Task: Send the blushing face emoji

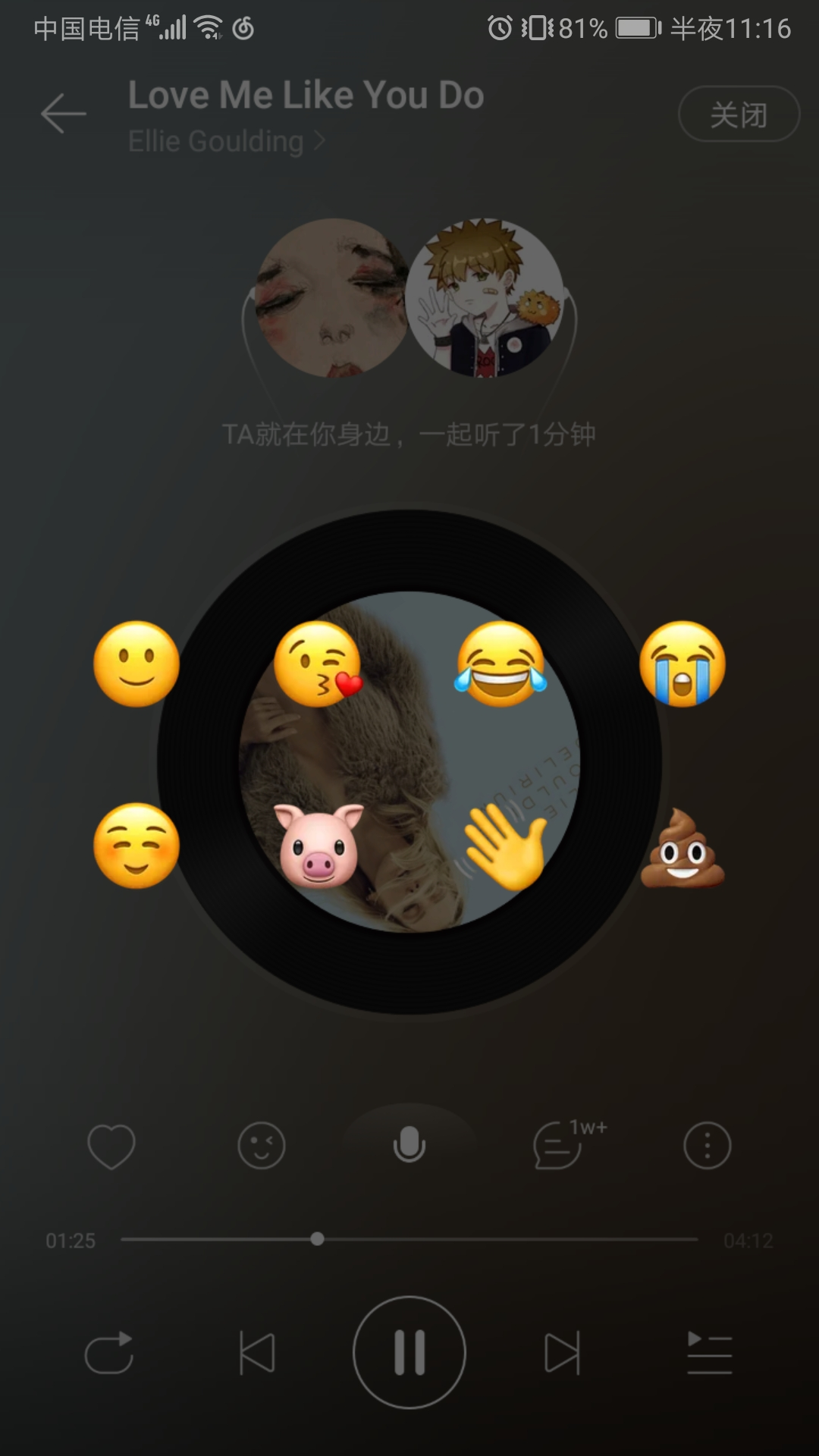Action: 136,846
